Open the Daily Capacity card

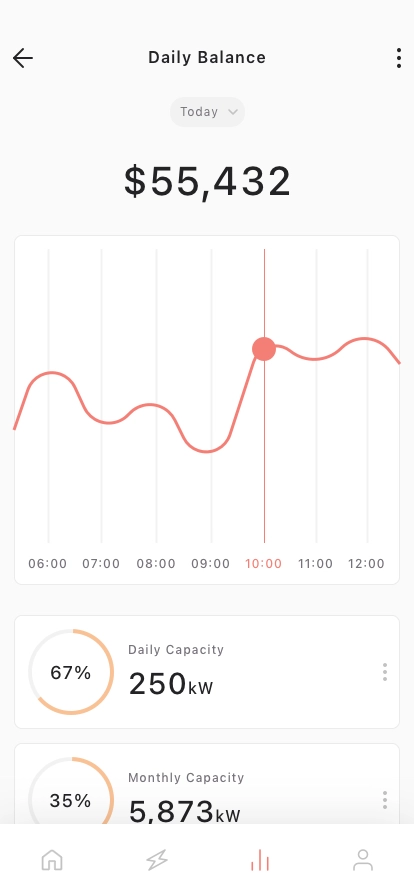coord(207,672)
